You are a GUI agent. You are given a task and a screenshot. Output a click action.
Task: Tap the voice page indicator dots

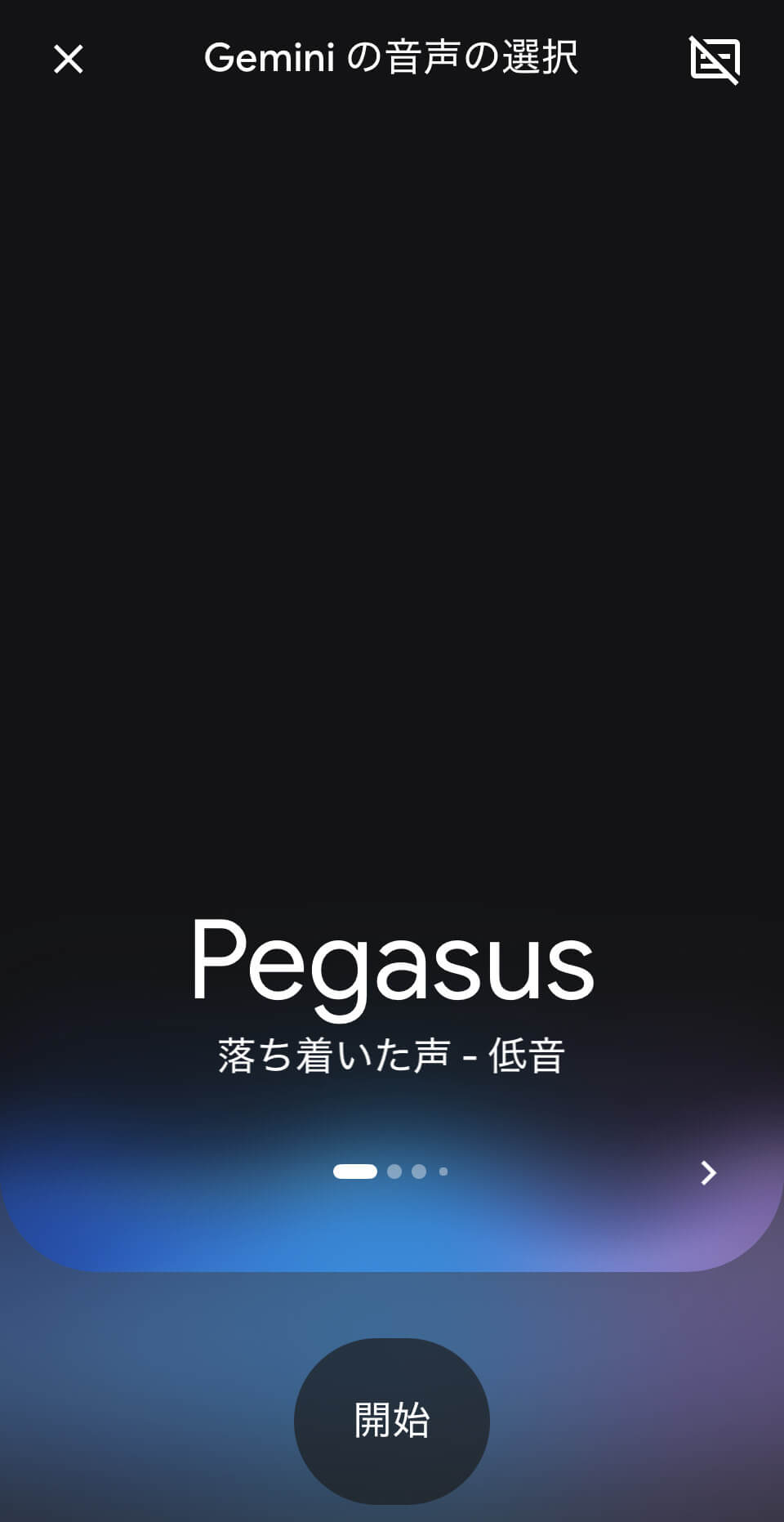(x=391, y=1172)
